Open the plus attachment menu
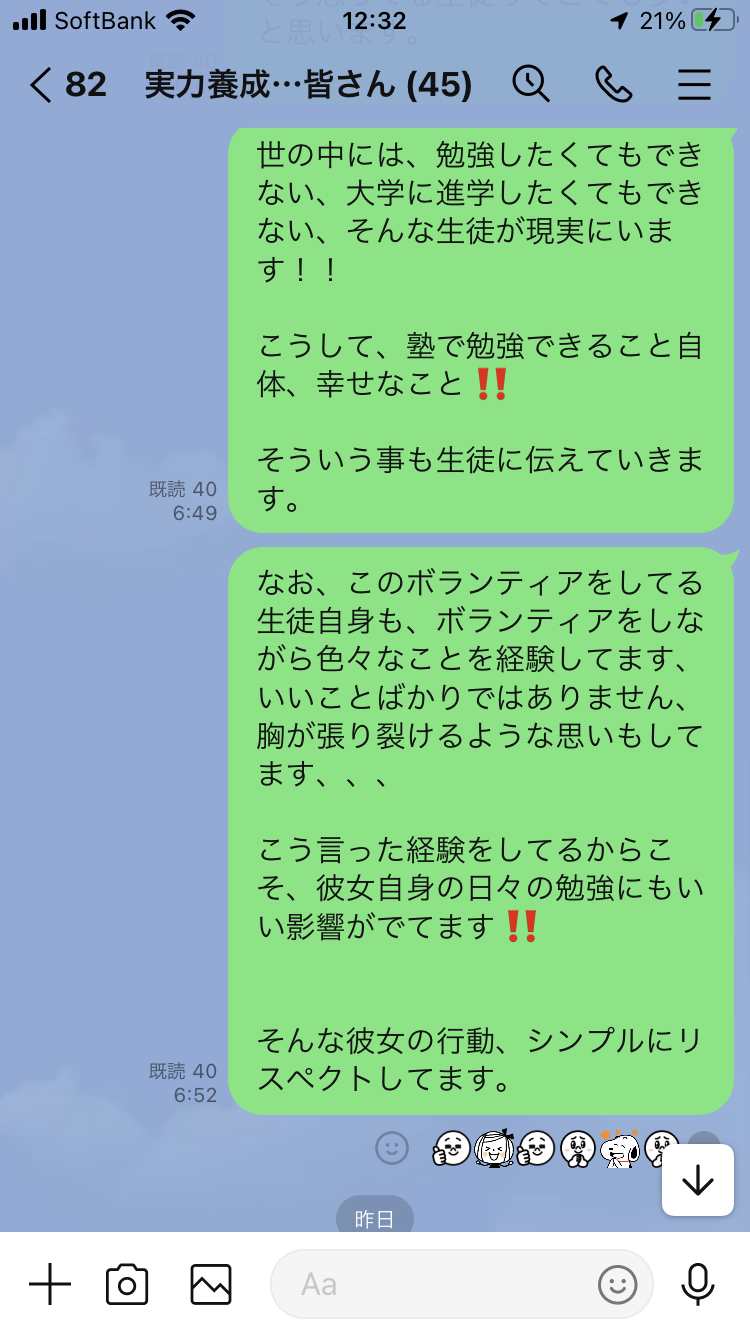The width and height of the screenshot is (750, 1334). (49, 1284)
